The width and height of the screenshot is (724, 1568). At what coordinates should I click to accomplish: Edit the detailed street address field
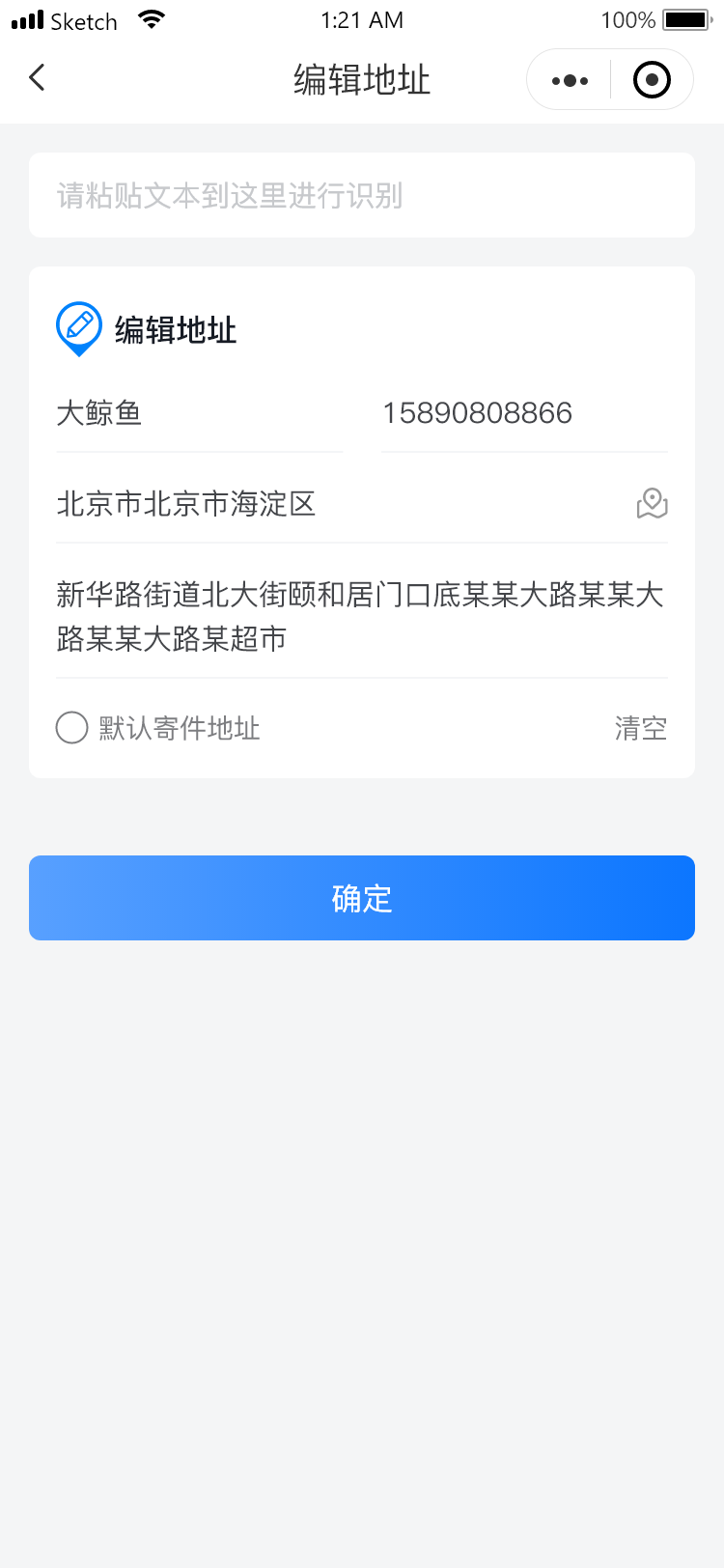pos(361,616)
